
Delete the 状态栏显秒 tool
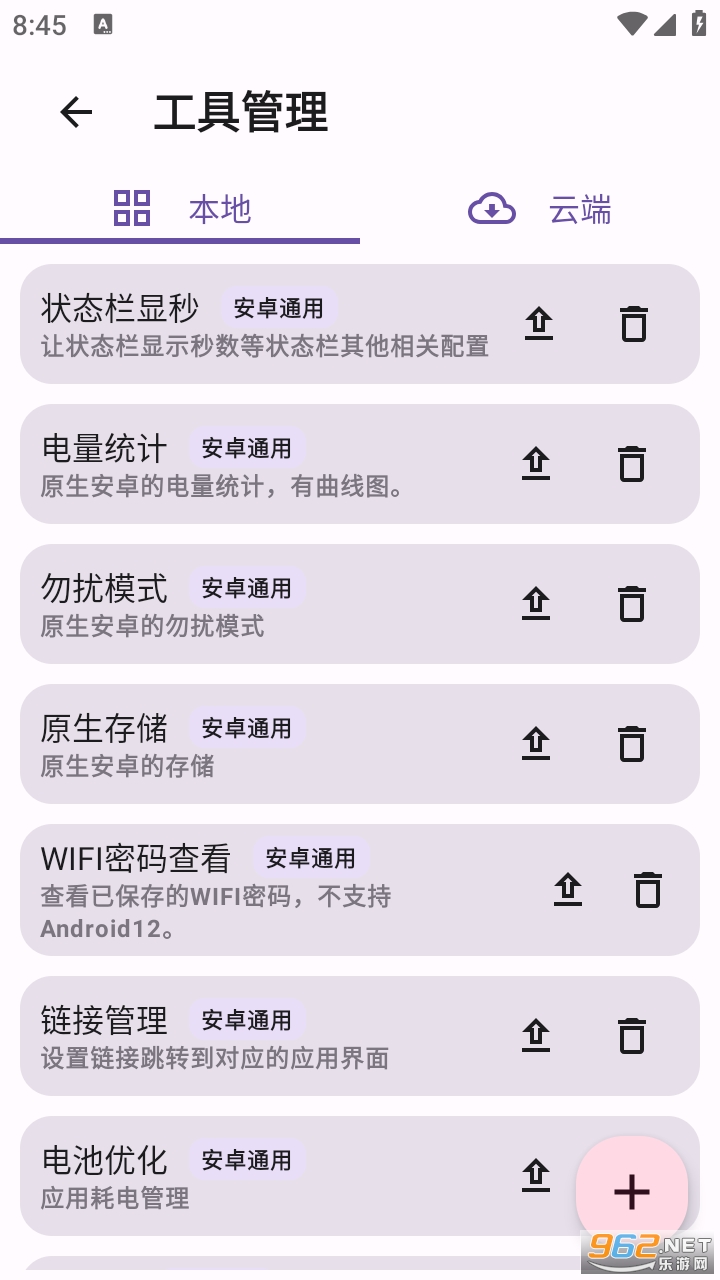(x=633, y=324)
